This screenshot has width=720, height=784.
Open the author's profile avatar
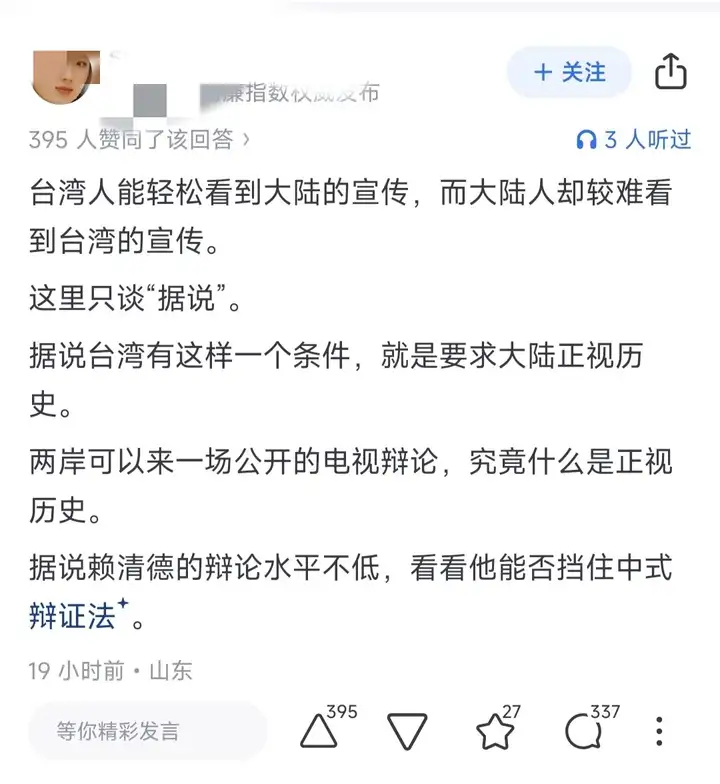click(x=66, y=78)
